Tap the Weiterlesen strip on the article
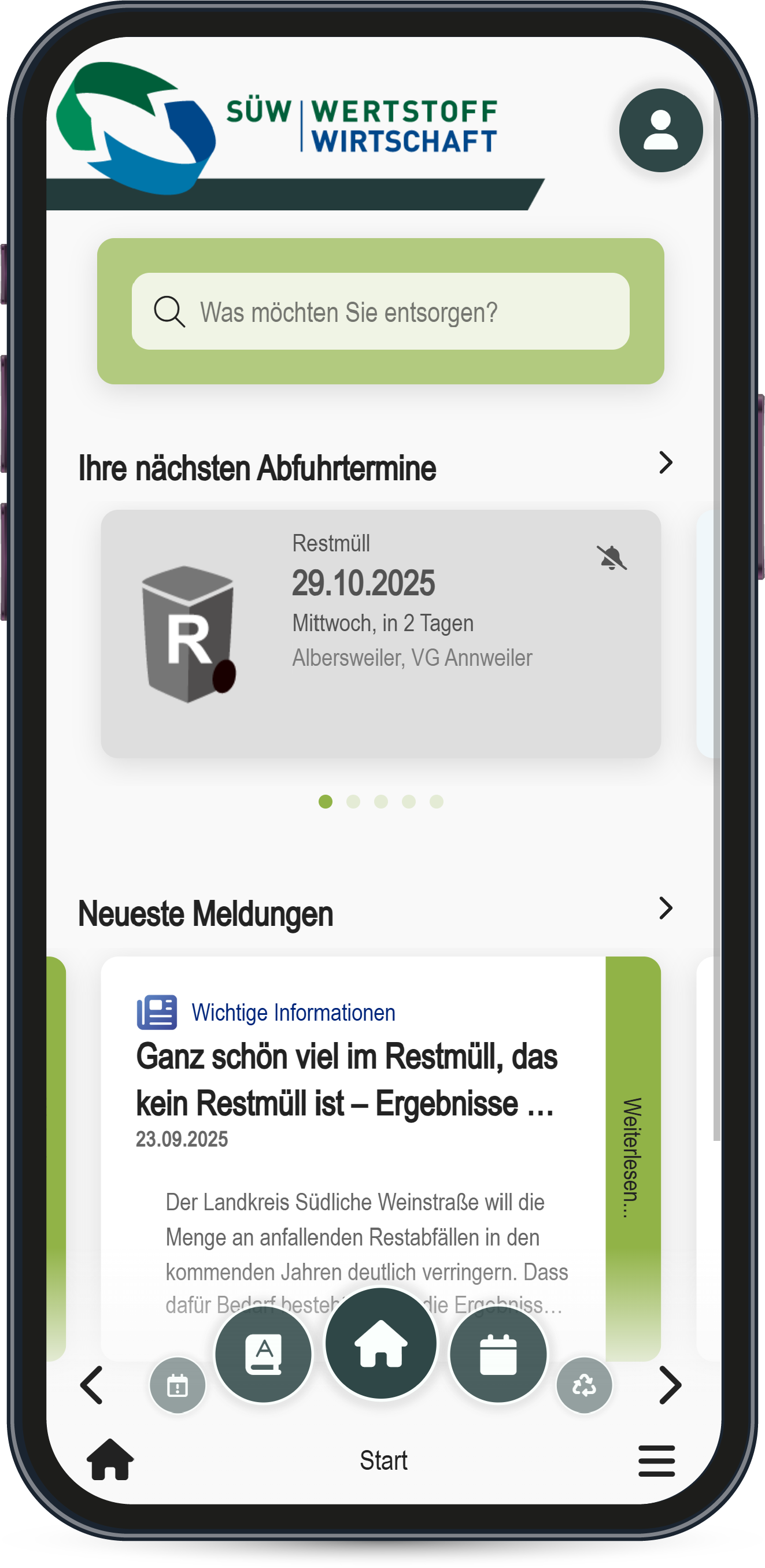Screen dimensions: 765x1568 tap(632, 1156)
